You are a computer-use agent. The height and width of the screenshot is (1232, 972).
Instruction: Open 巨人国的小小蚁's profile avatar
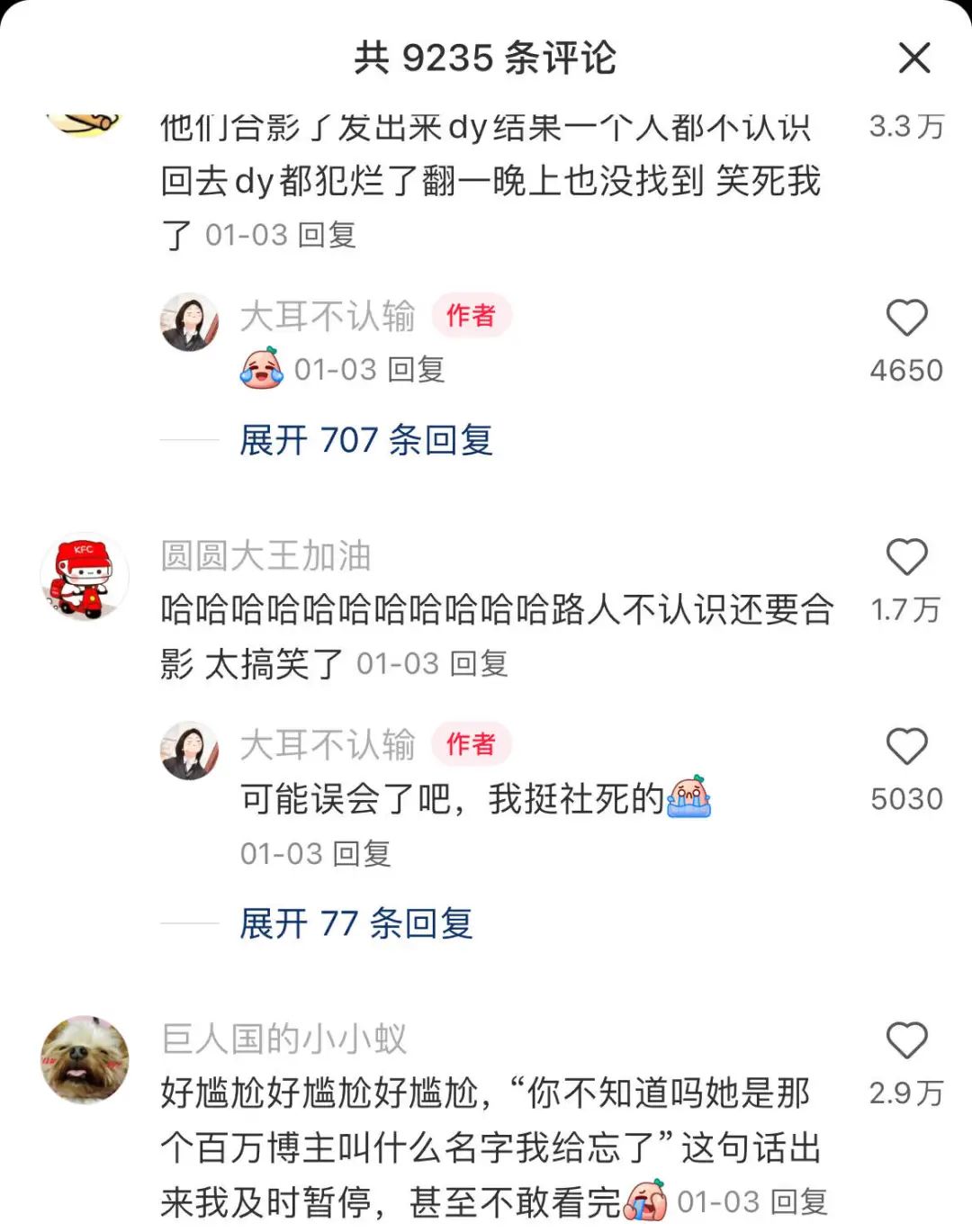(85, 1059)
